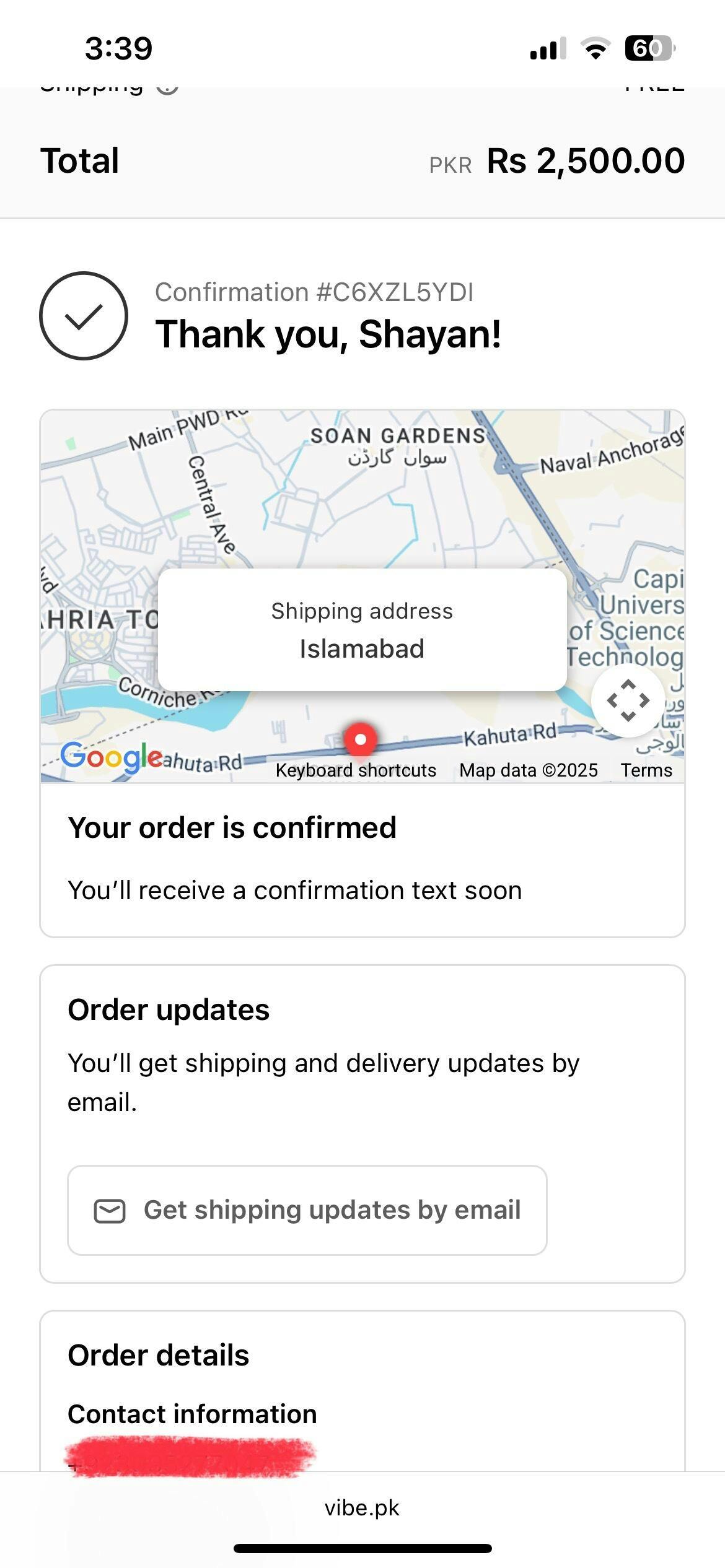Tap the red shipping location pin
The image size is (725, 1568).
[360, 739]
